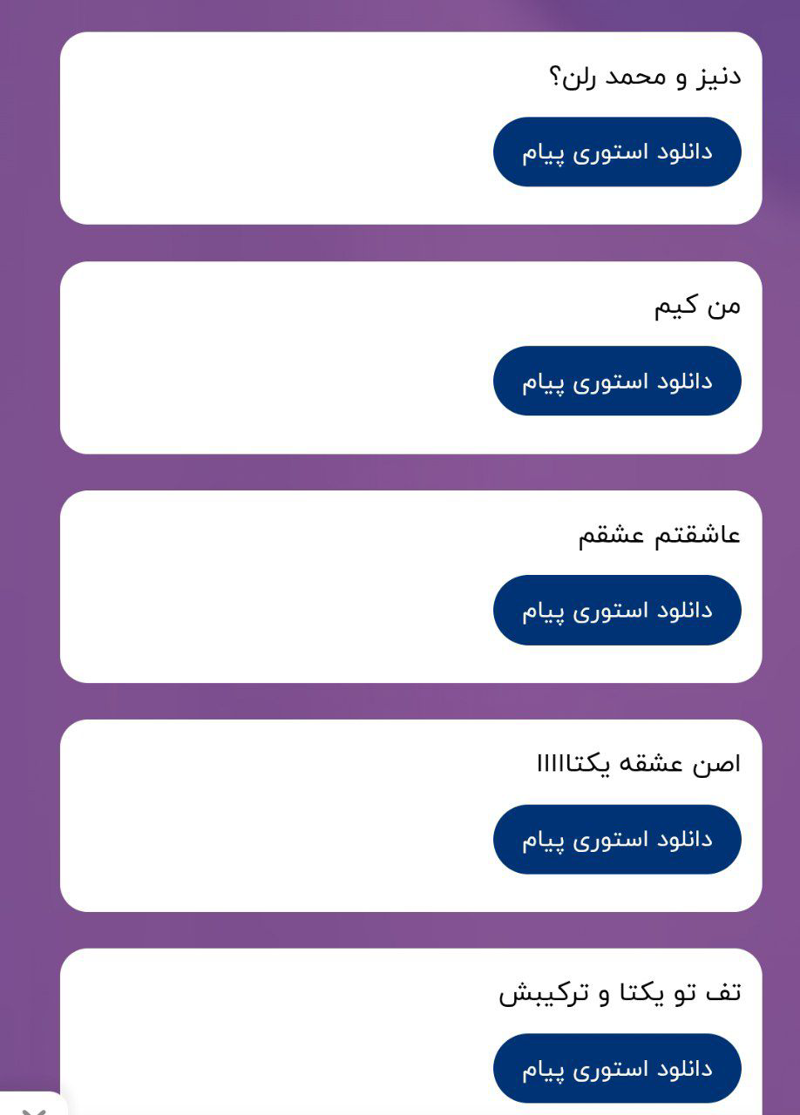800x1115 pixels.
Task: Tap دانلود استوری پیام under "من کیم"
Action: tap(617, 381)
